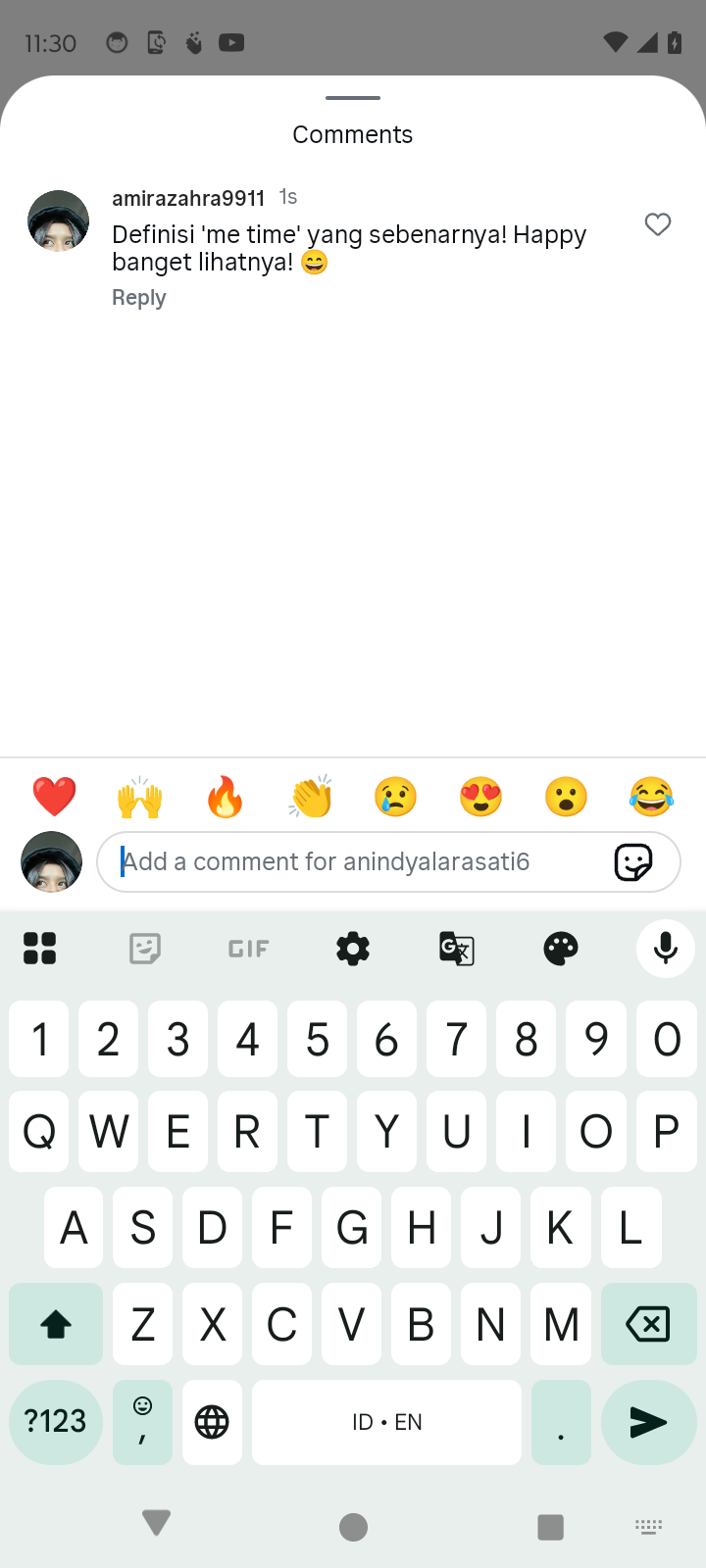Insert the clapping hands emoji
706x1568 pixels.
pyautogui.click(x=311, y=797)
